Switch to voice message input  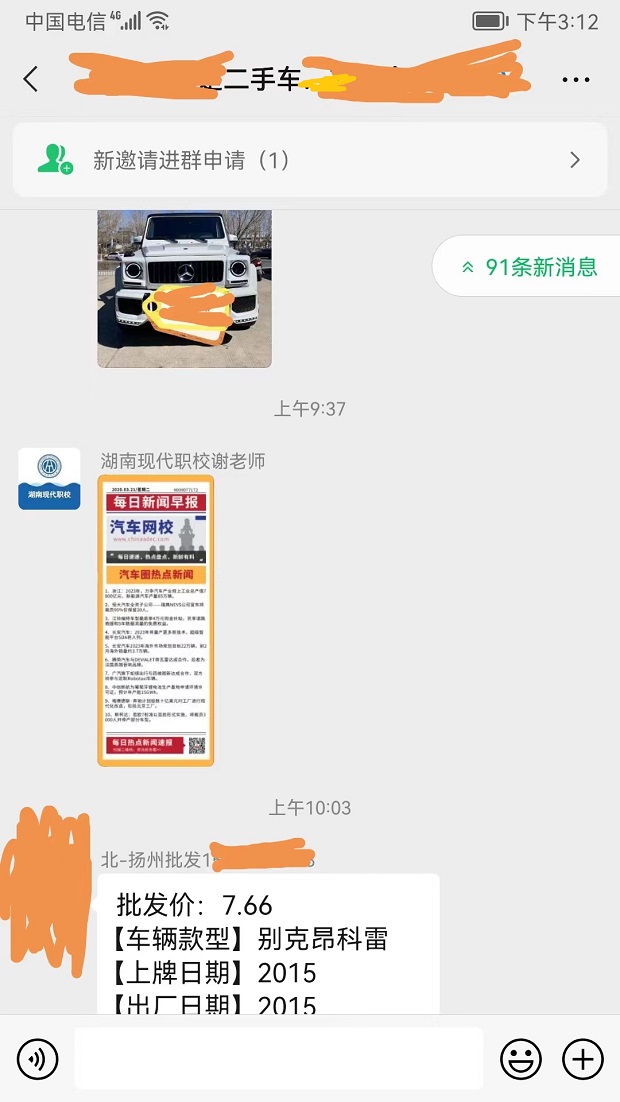tap(37, 1058)
